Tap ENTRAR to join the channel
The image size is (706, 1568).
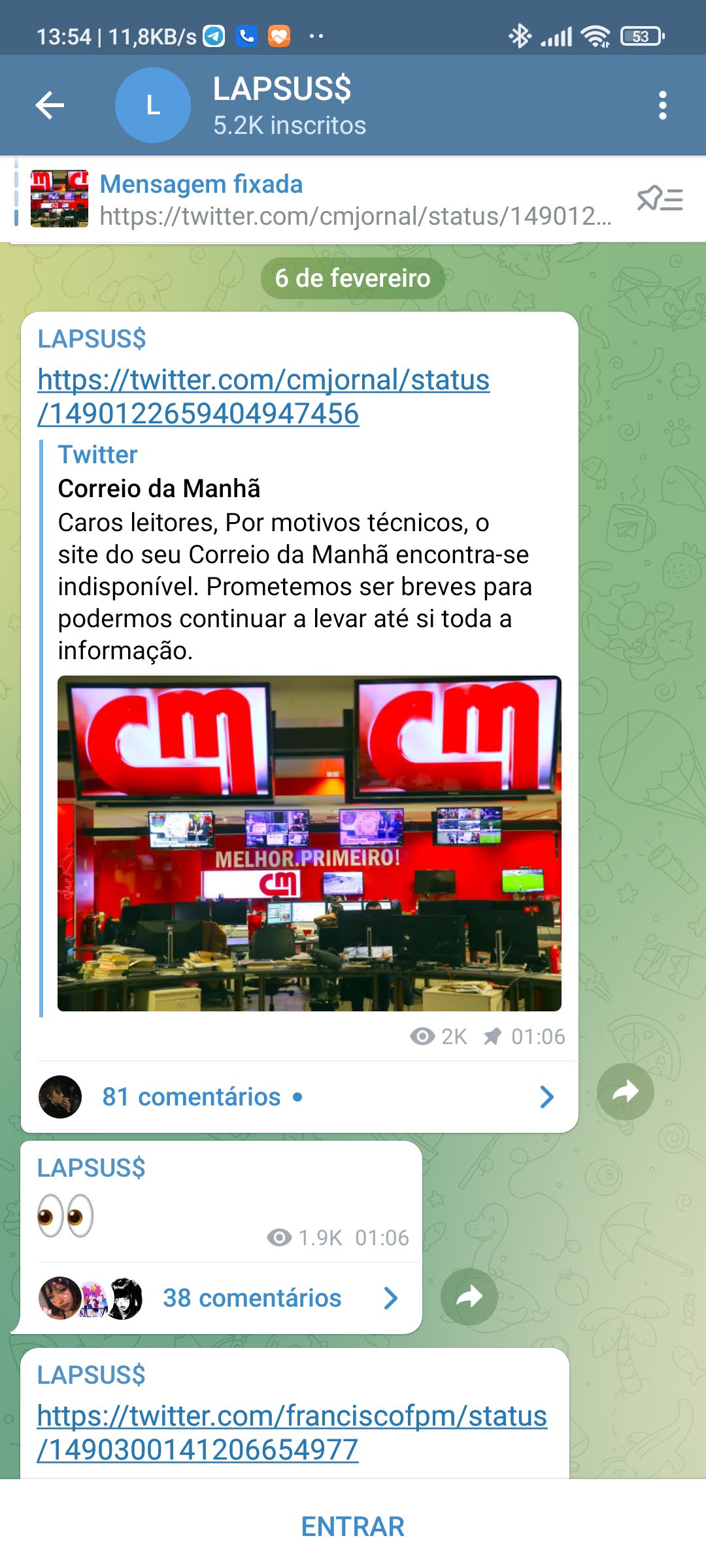(x=353, y=1527)
